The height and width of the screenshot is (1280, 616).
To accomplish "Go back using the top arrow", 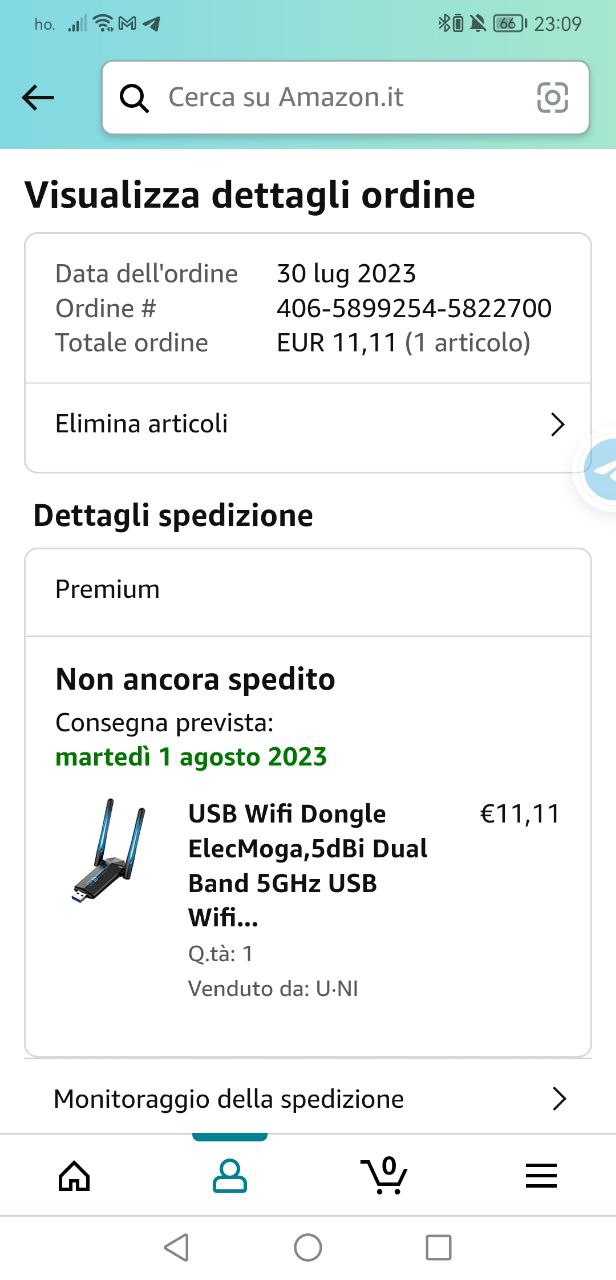I will click(x=38, y=97).
